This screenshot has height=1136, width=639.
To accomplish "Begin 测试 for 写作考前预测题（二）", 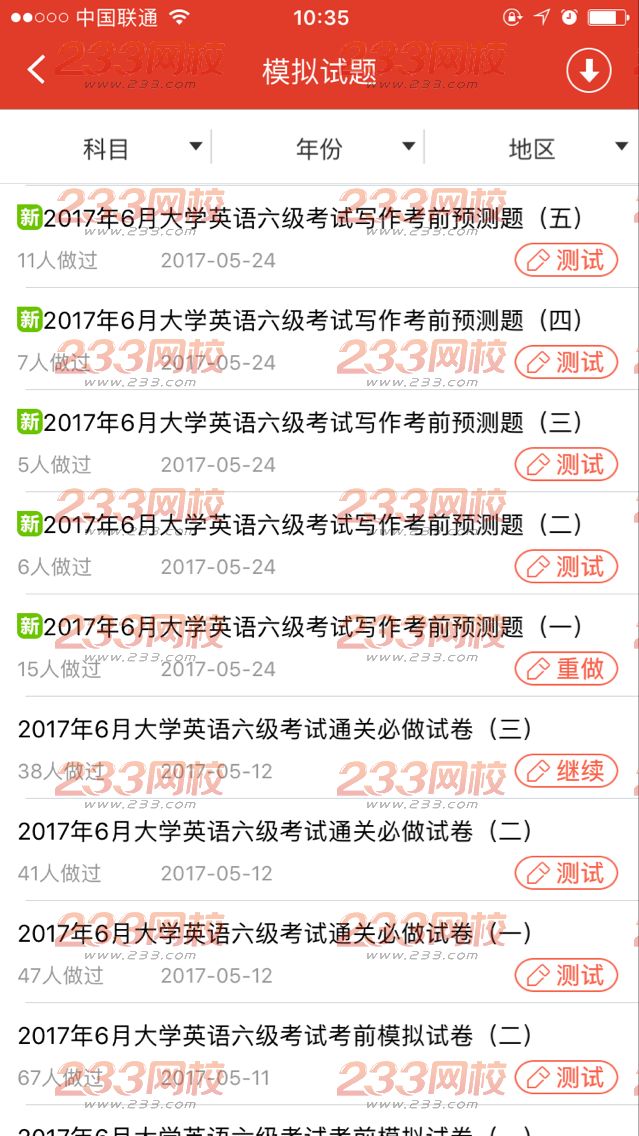I will pos(566,566).
